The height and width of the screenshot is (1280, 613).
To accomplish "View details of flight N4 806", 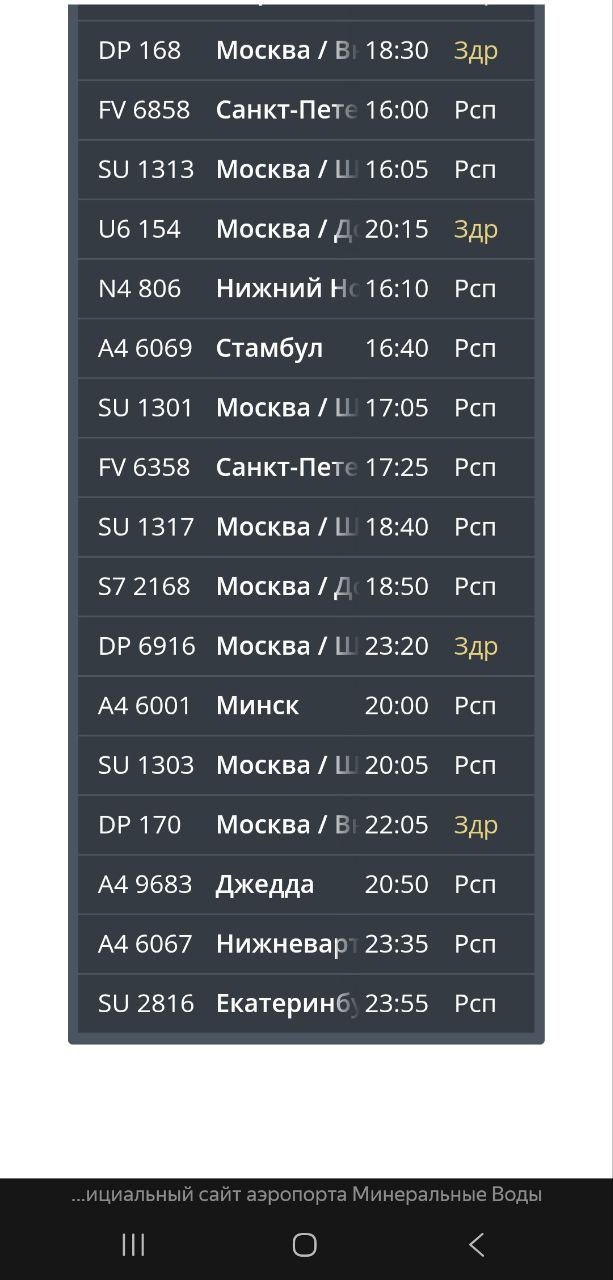I will point(306,289).
